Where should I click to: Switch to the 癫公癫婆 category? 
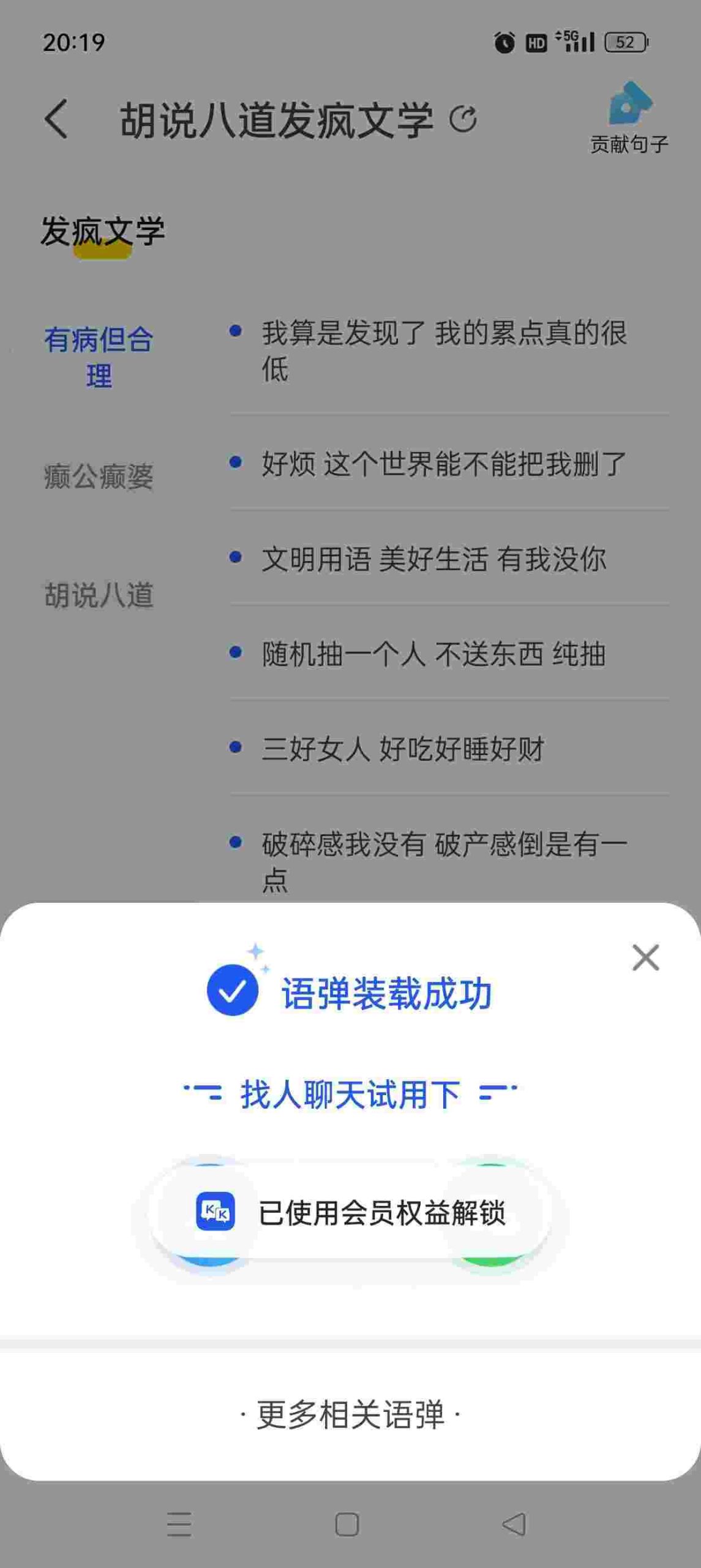pos(99,476)
